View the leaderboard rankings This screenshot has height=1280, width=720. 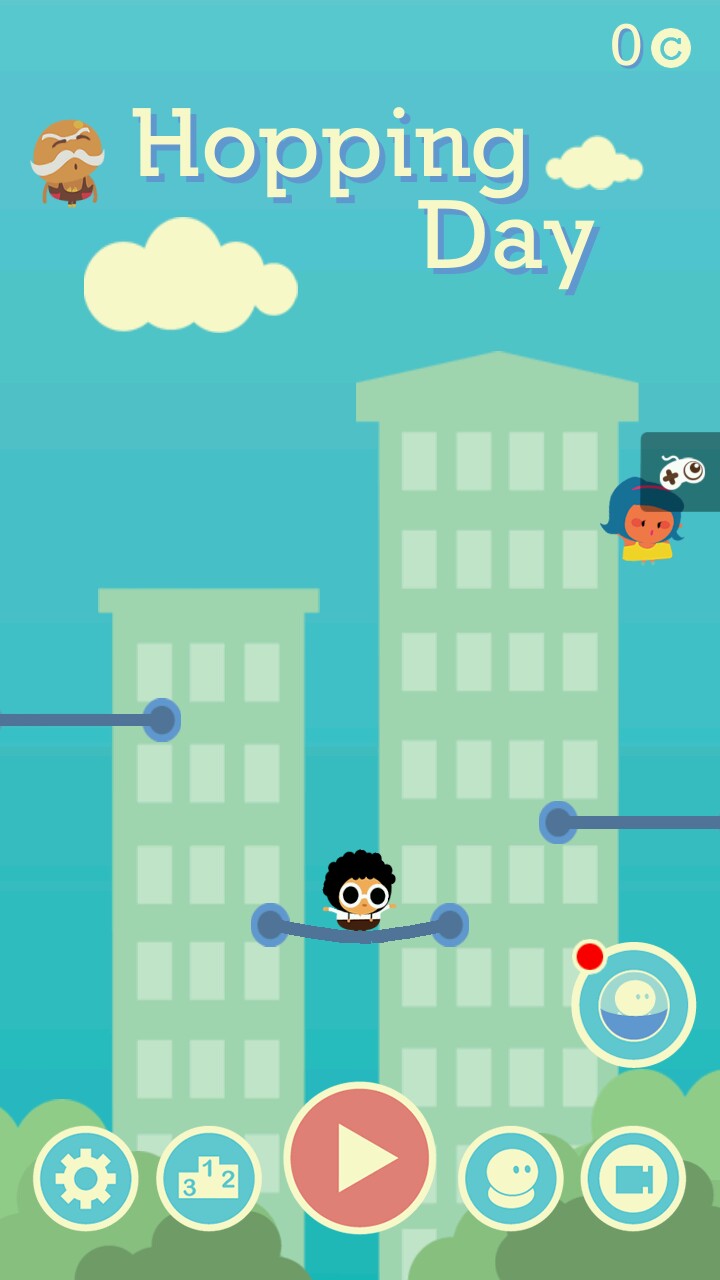209,1179
